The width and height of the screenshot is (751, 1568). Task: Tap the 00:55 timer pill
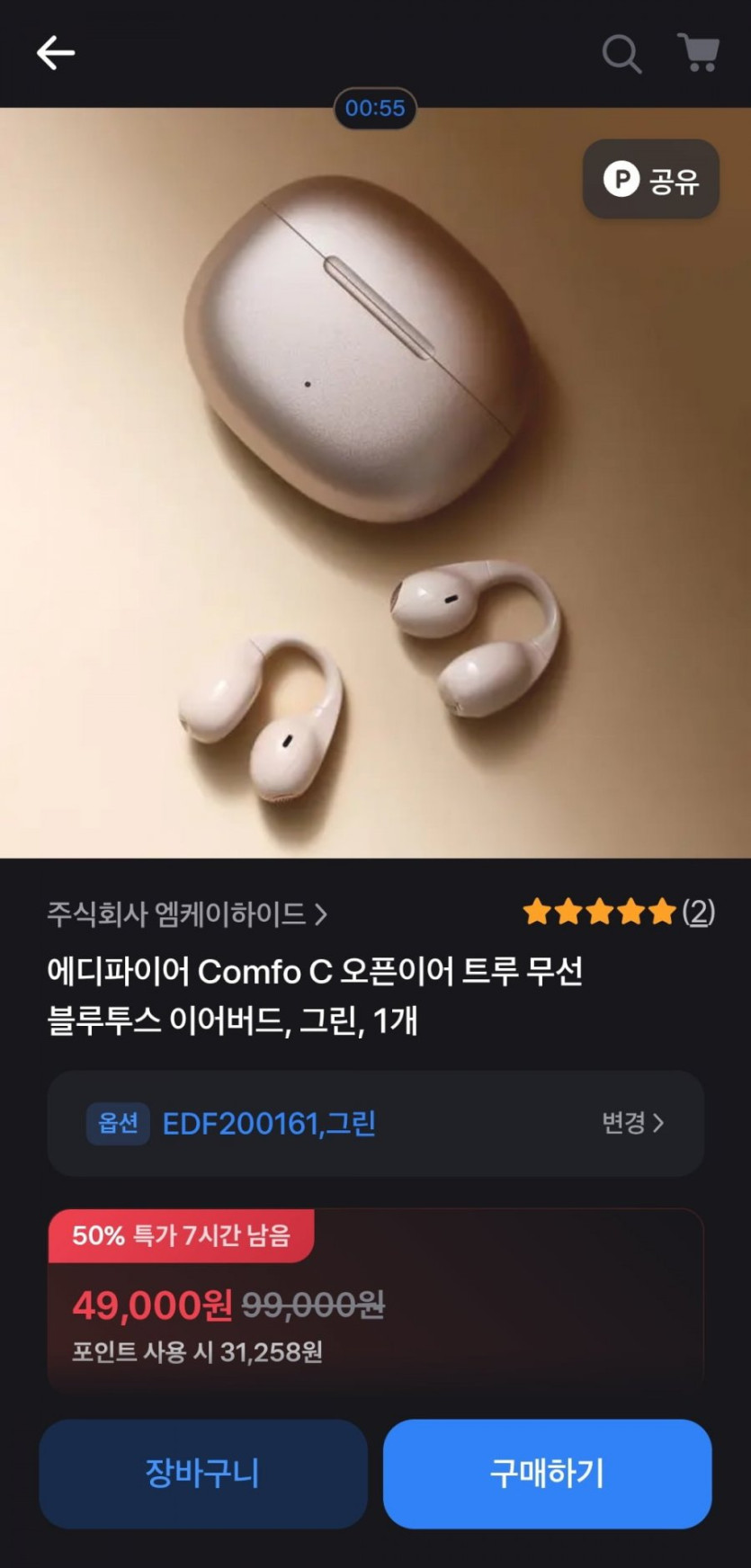(374, 109)
